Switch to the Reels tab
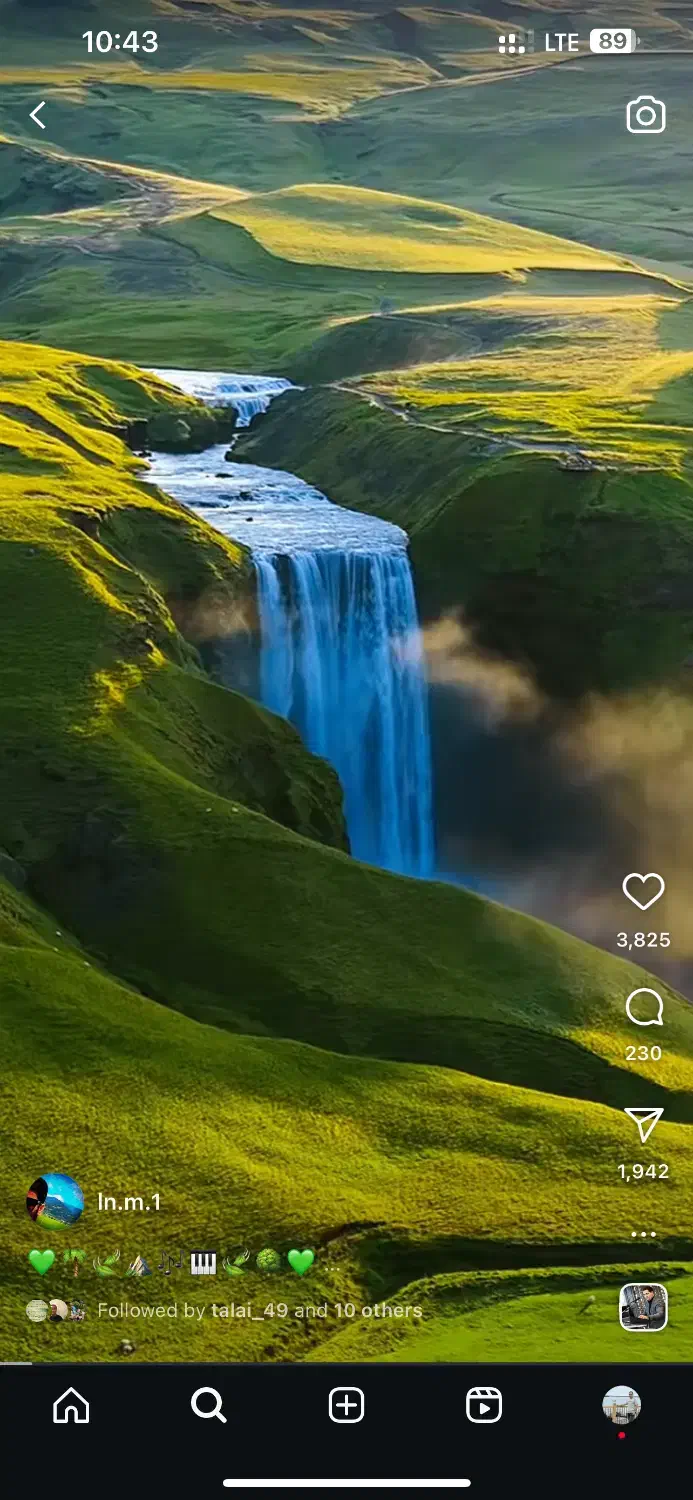This screenshot has height=1500, width=693. [484, 1406]
